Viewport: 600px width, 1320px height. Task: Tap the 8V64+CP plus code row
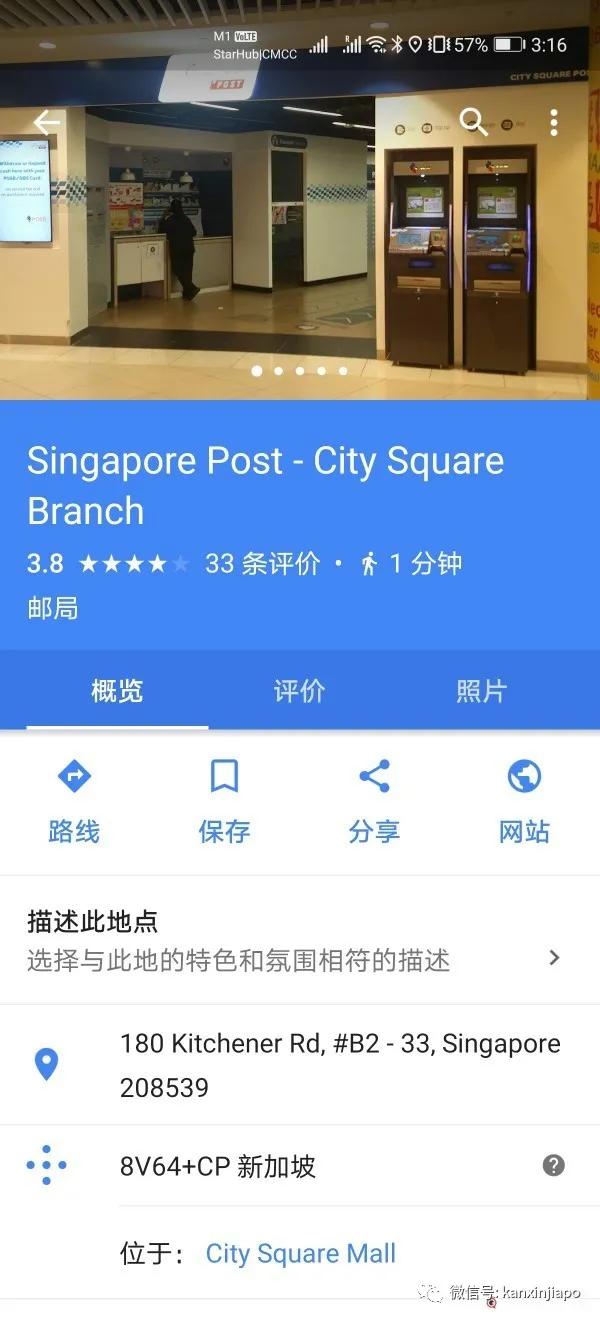pyautogui.click(x=300, y=1166)
